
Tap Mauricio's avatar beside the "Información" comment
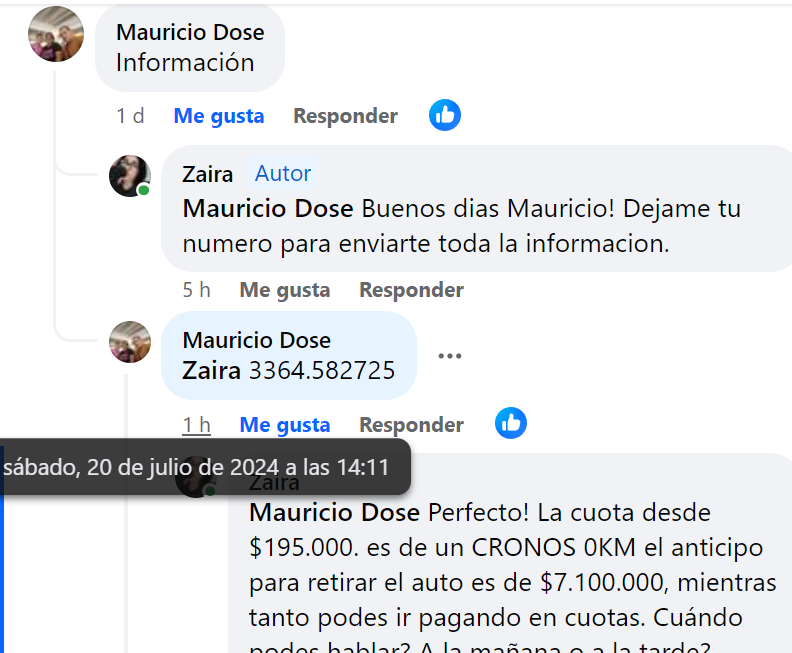click(x=56, y=34)
